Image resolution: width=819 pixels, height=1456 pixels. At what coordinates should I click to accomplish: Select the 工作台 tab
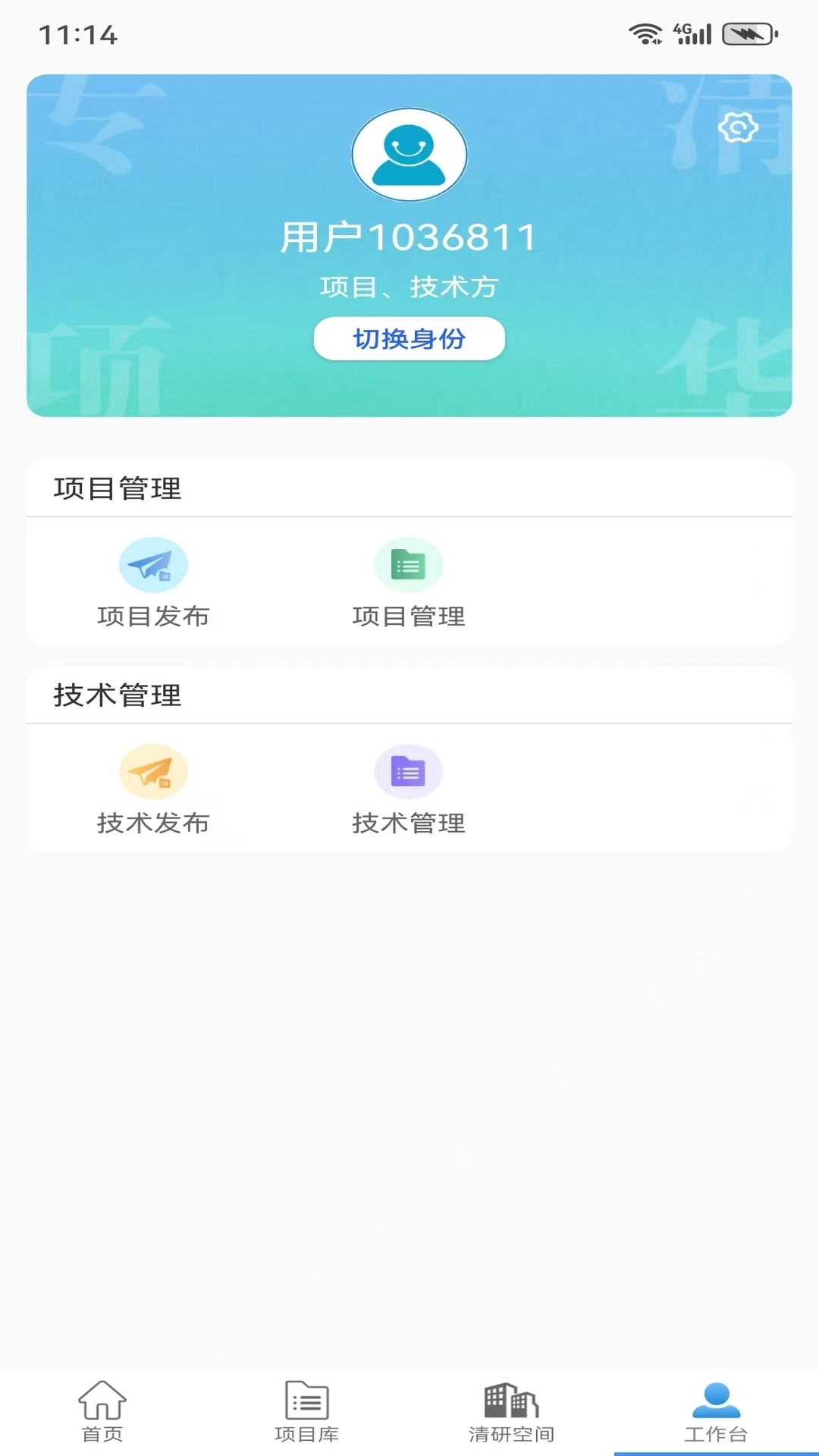click(716, 1411)
